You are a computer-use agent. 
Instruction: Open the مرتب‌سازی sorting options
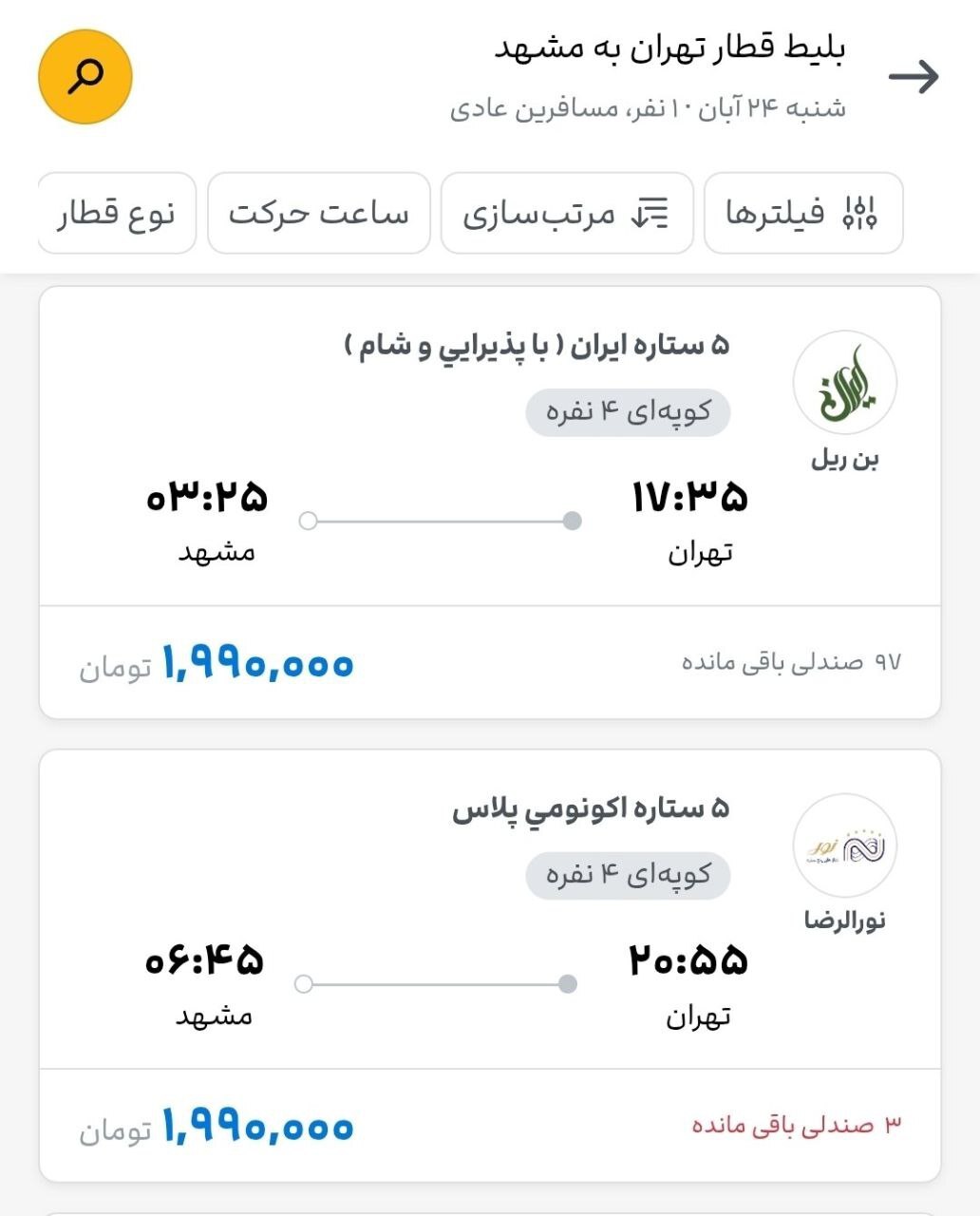(565, 214)
